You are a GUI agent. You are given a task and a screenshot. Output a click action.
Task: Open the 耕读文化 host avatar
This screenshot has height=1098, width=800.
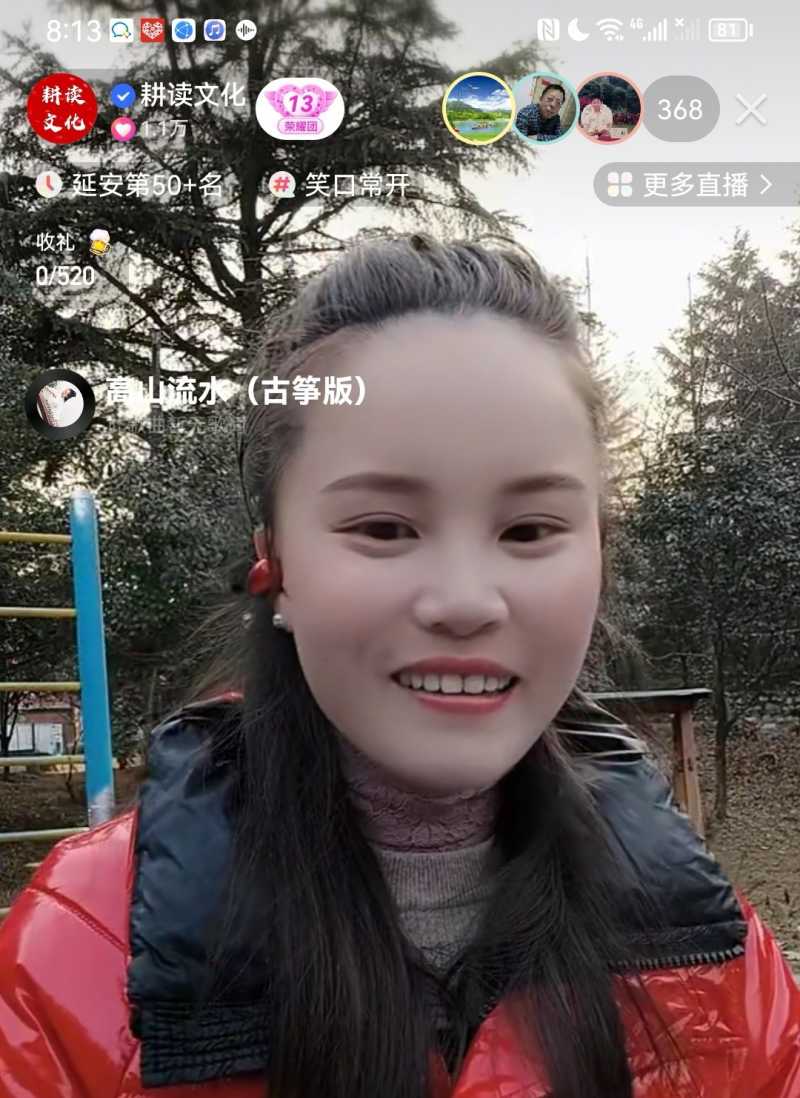pos(62,108)
